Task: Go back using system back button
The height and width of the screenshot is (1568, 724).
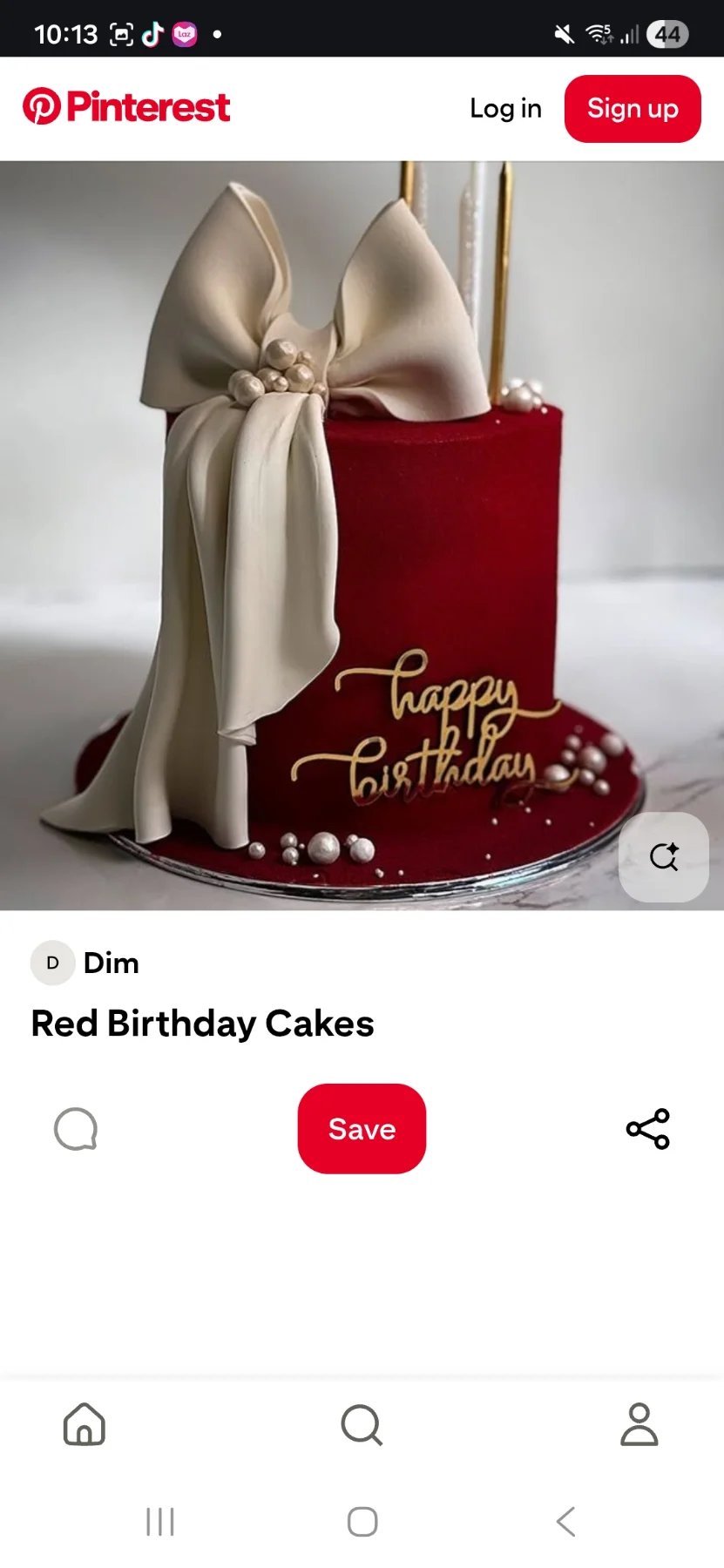Action: [565, 1522]
